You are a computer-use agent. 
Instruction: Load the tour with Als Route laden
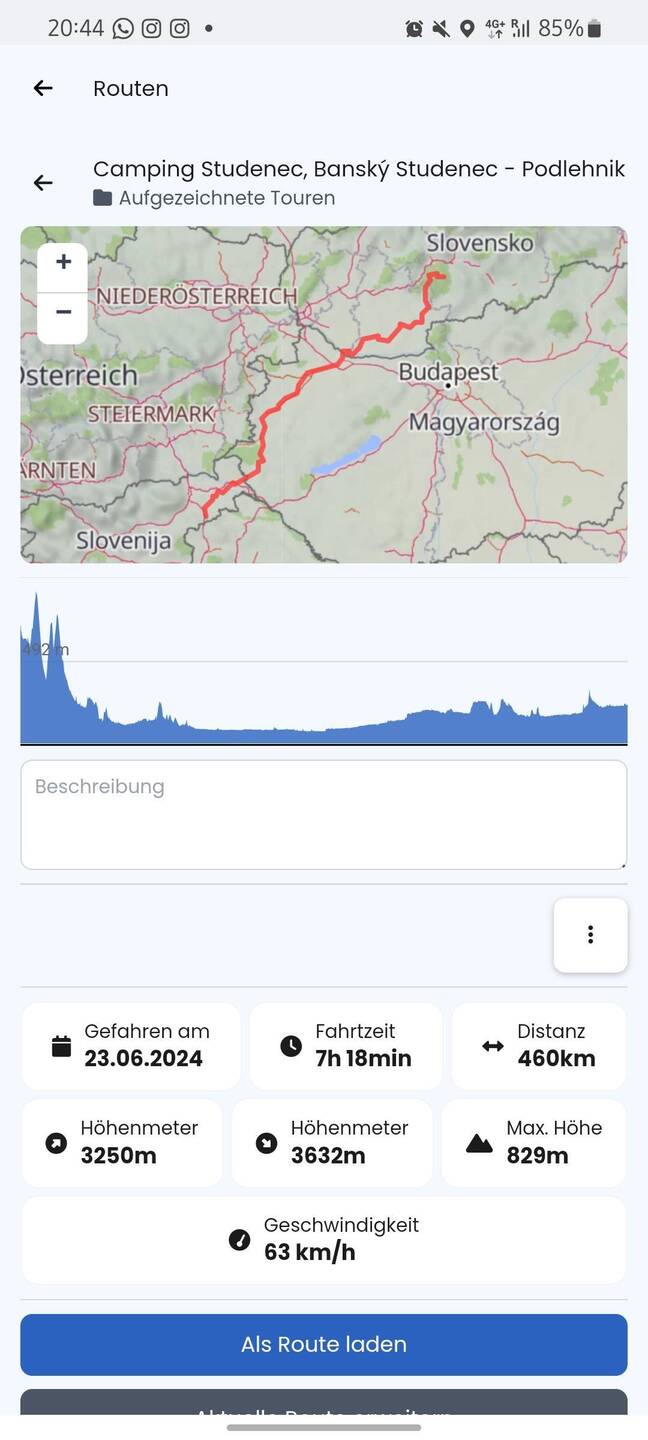coord(324,1344)
